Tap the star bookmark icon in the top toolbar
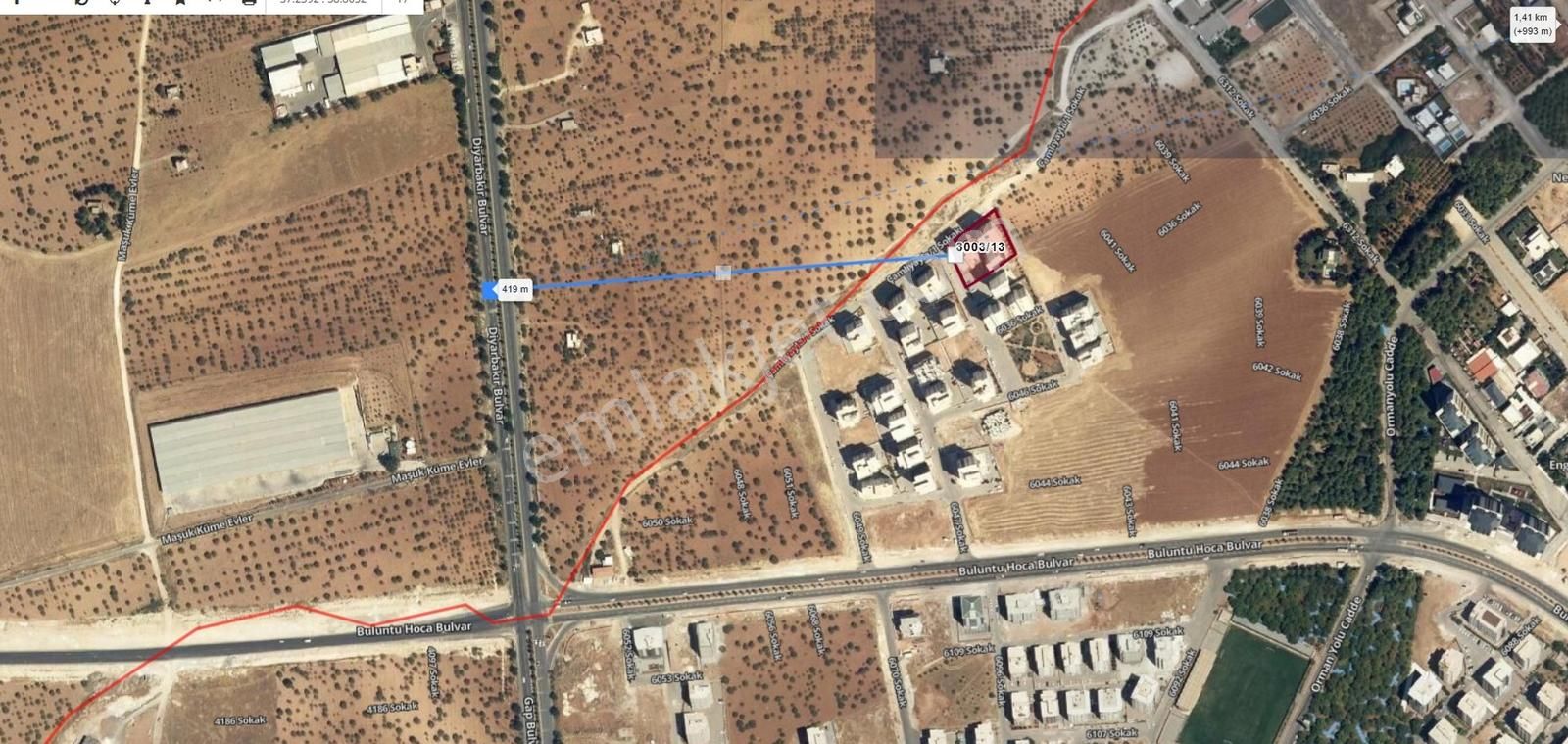This screenshot has width=1568, height=744. pos(180,2)
